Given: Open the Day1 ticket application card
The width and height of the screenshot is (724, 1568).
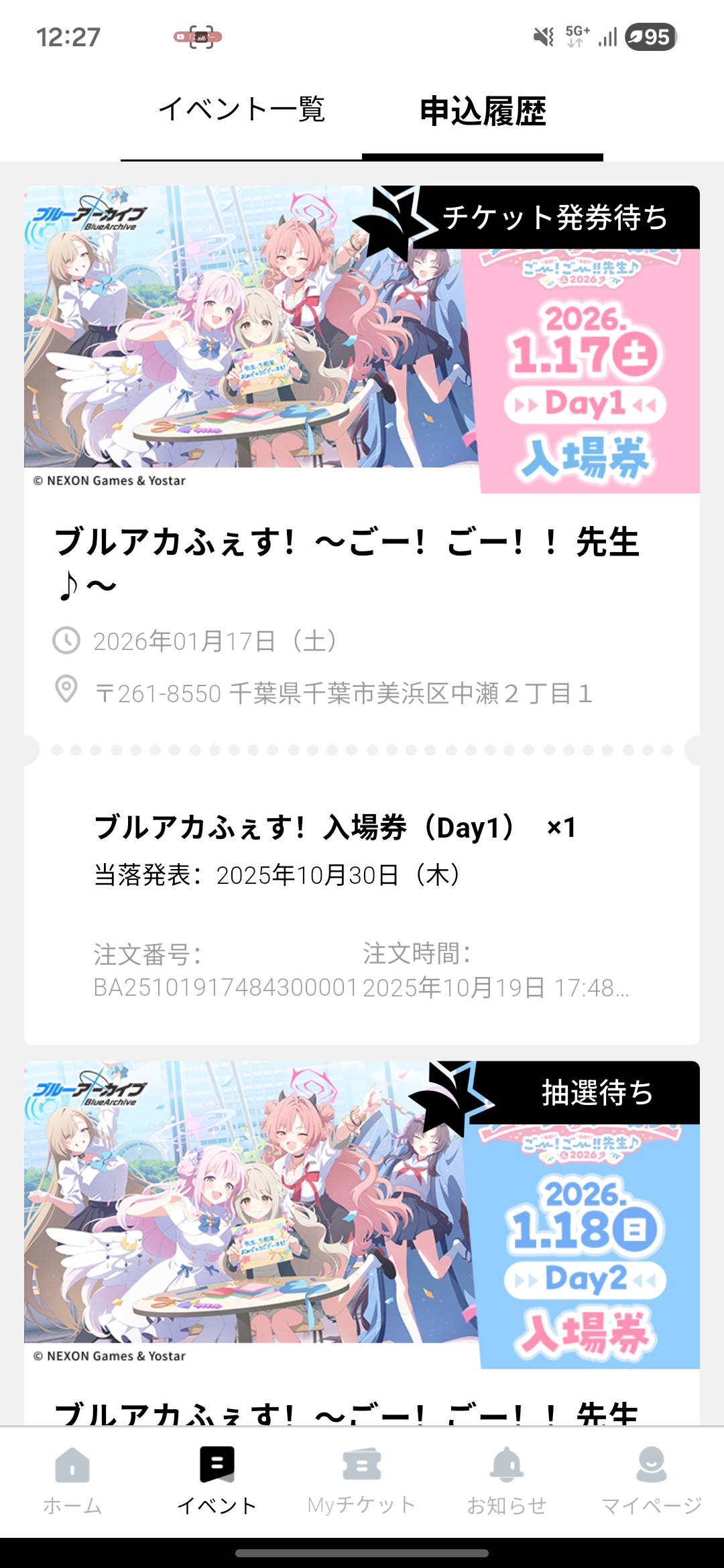Looking at the screenshot, I should click(362, 603).
